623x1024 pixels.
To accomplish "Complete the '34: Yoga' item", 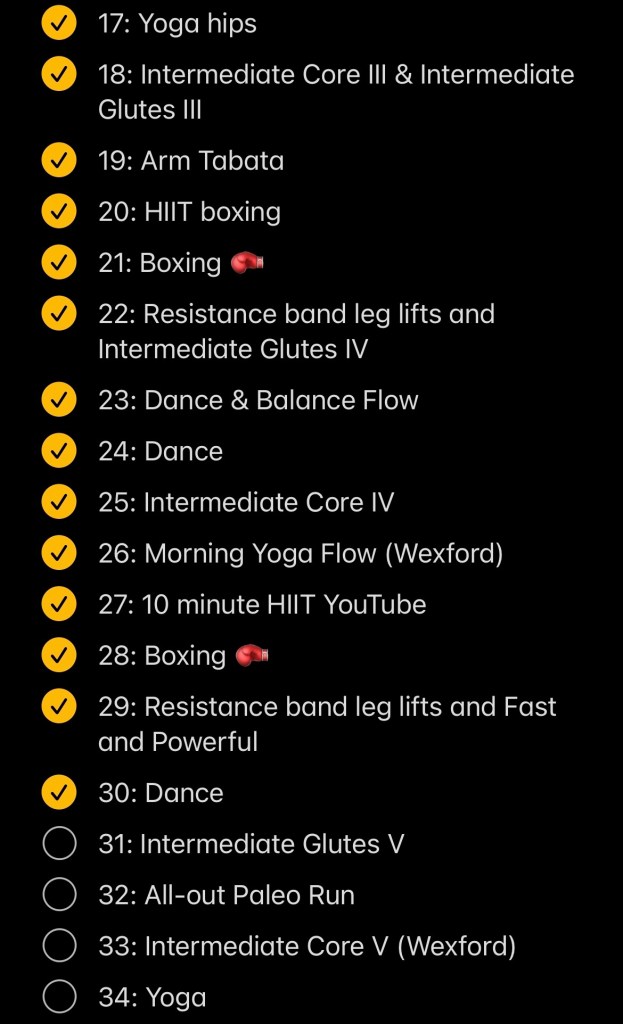I will point(59,997).
